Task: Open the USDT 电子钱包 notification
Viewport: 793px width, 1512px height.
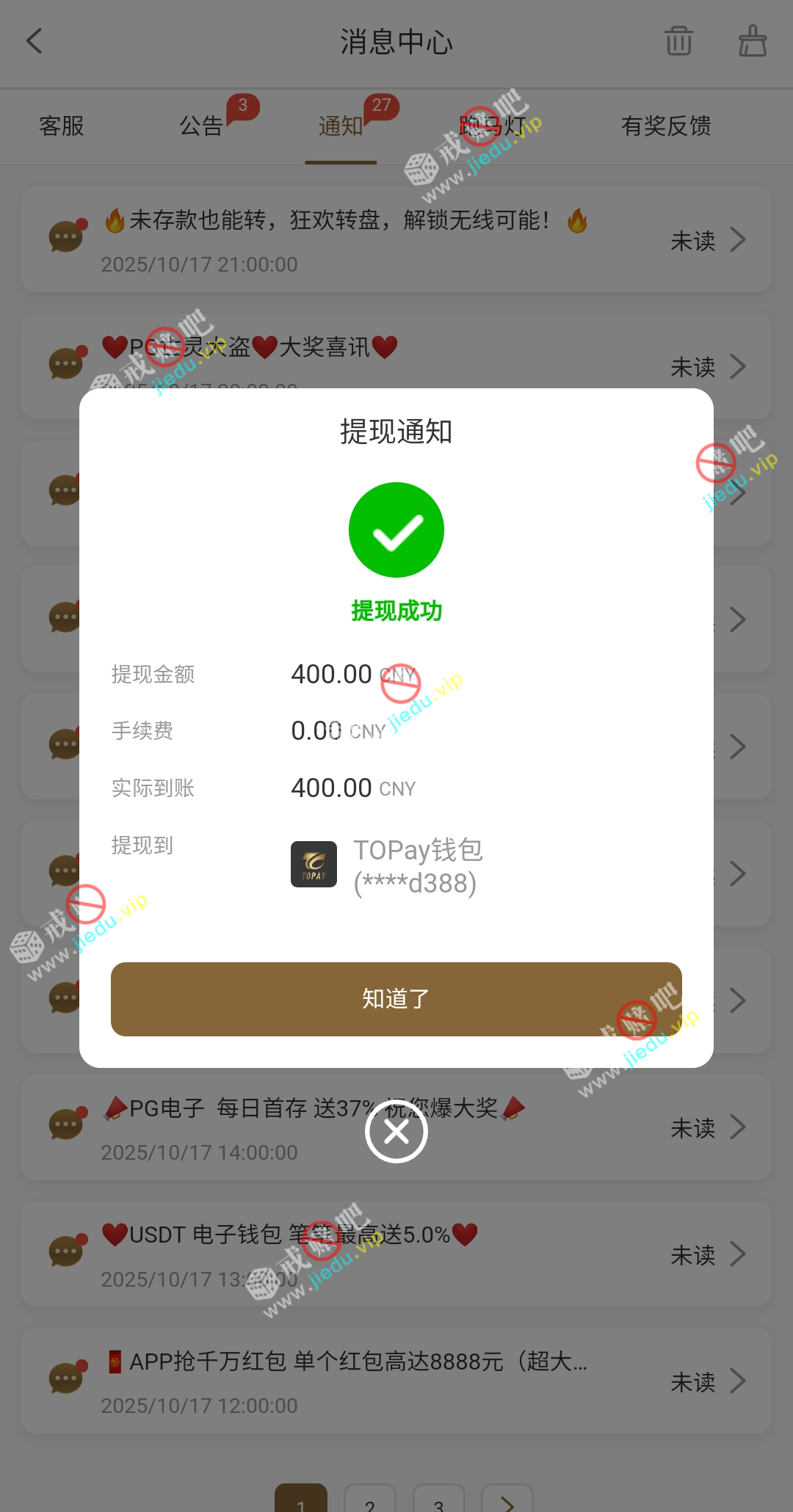Action: [396, 1254]
